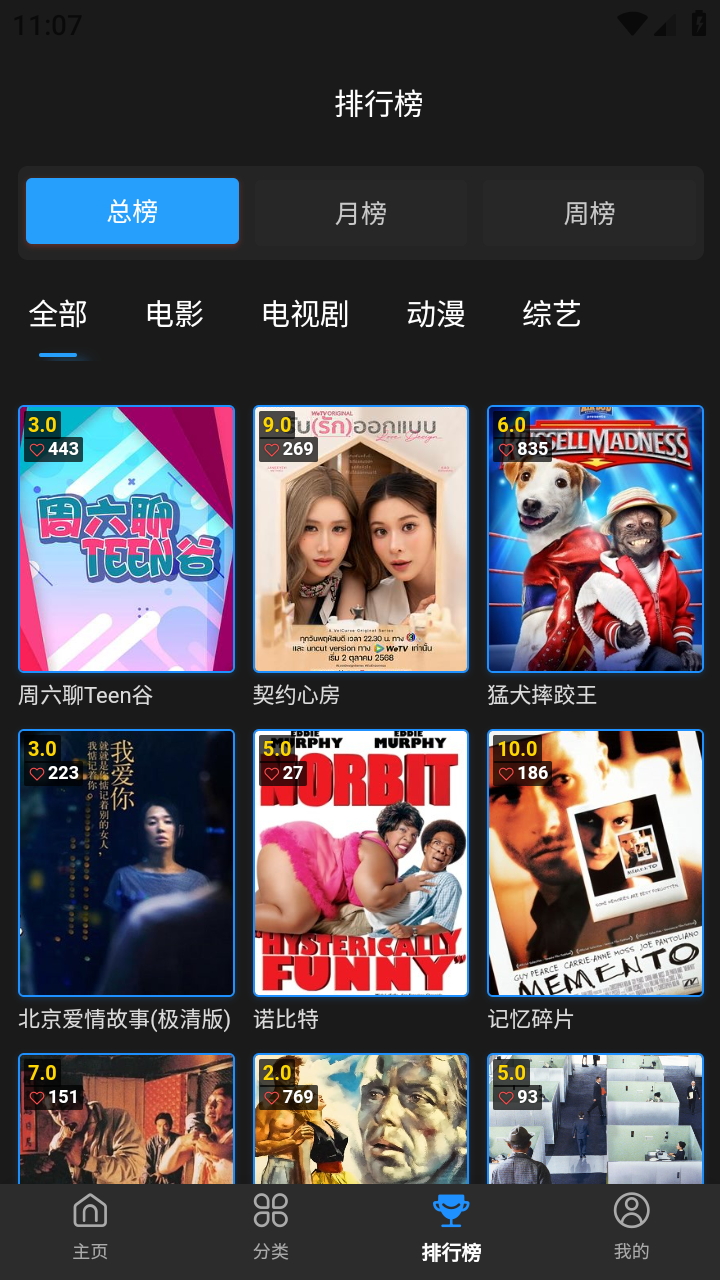Tap the trophy Rankings icon in the navigation
This screenshot has width=720, height=1280.
(451, 1209)
